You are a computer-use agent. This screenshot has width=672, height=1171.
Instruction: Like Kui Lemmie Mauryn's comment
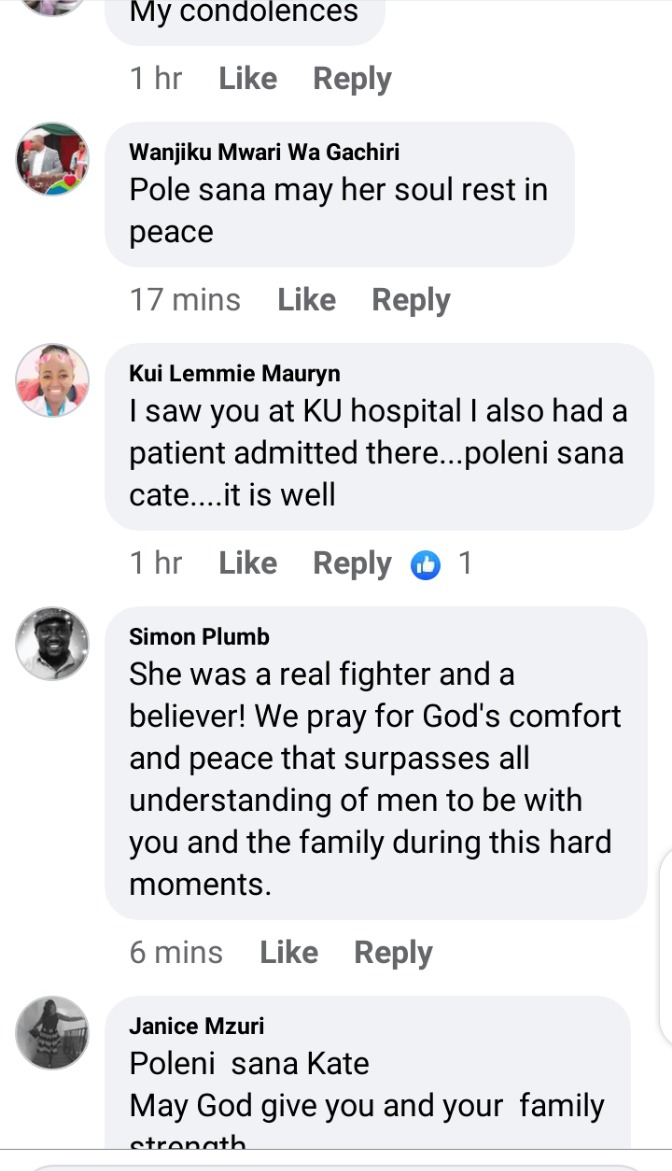(247, 564)
